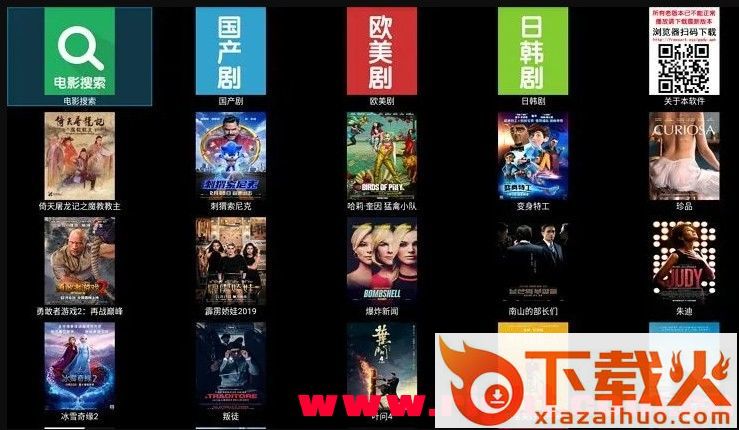Open movie 爆炸新闻
This screenshot has height=430, width=739.
pyautogui.click(x=381, y=260)
